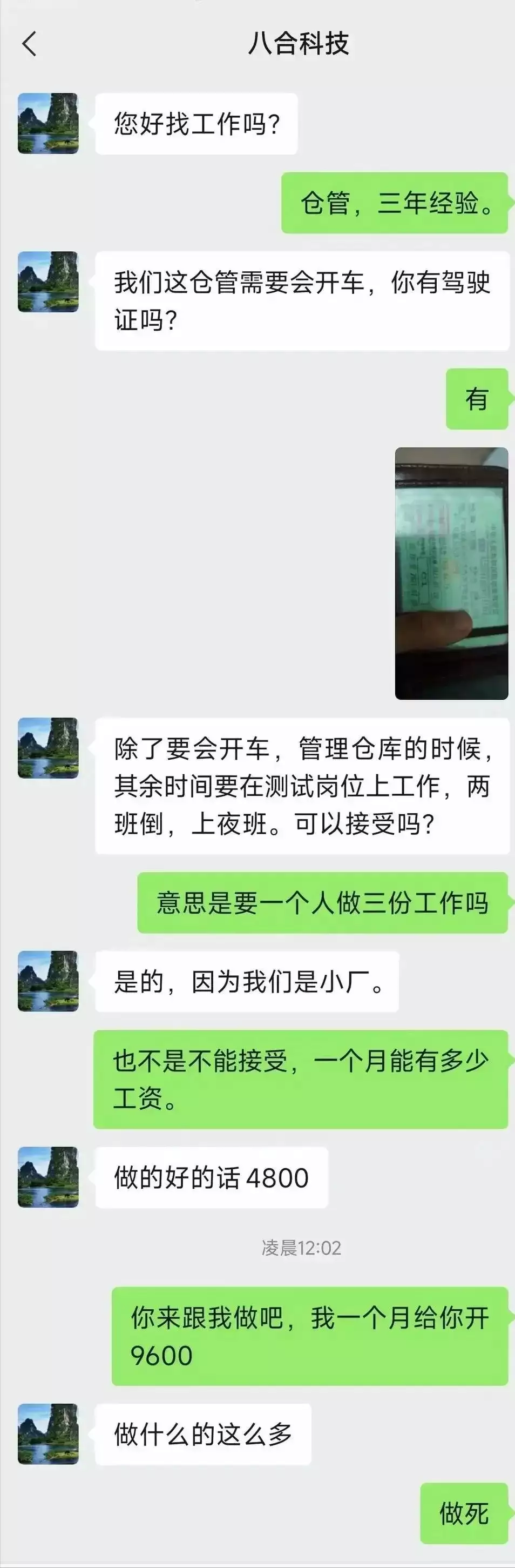This screenshot has height=1568, width=515.
Task: Open the avatar beside 您好找工作吗?
Action: pyautogui.click(x=48, y=124)
